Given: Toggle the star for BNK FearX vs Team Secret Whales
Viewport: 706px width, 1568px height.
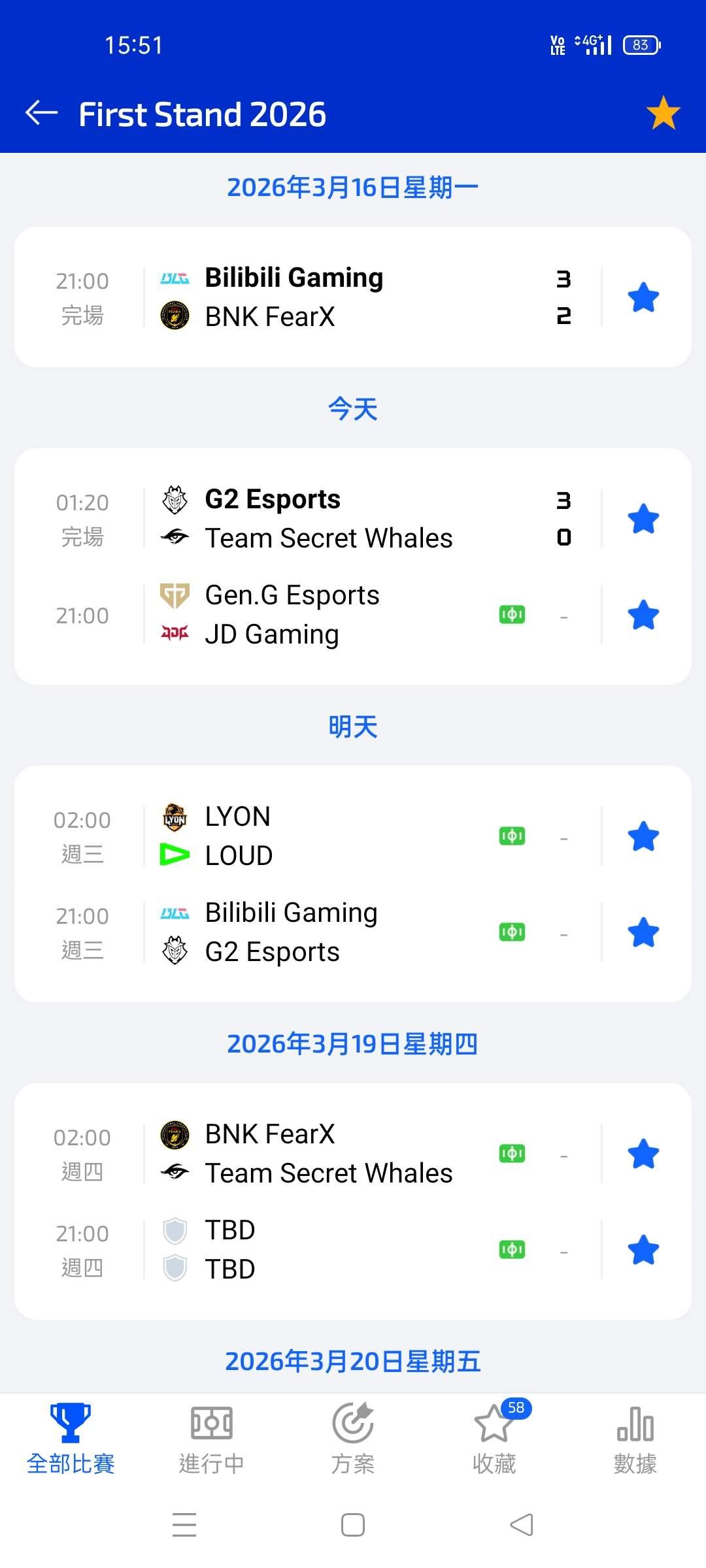Looking at the screenshot, I should [643, 1154].
